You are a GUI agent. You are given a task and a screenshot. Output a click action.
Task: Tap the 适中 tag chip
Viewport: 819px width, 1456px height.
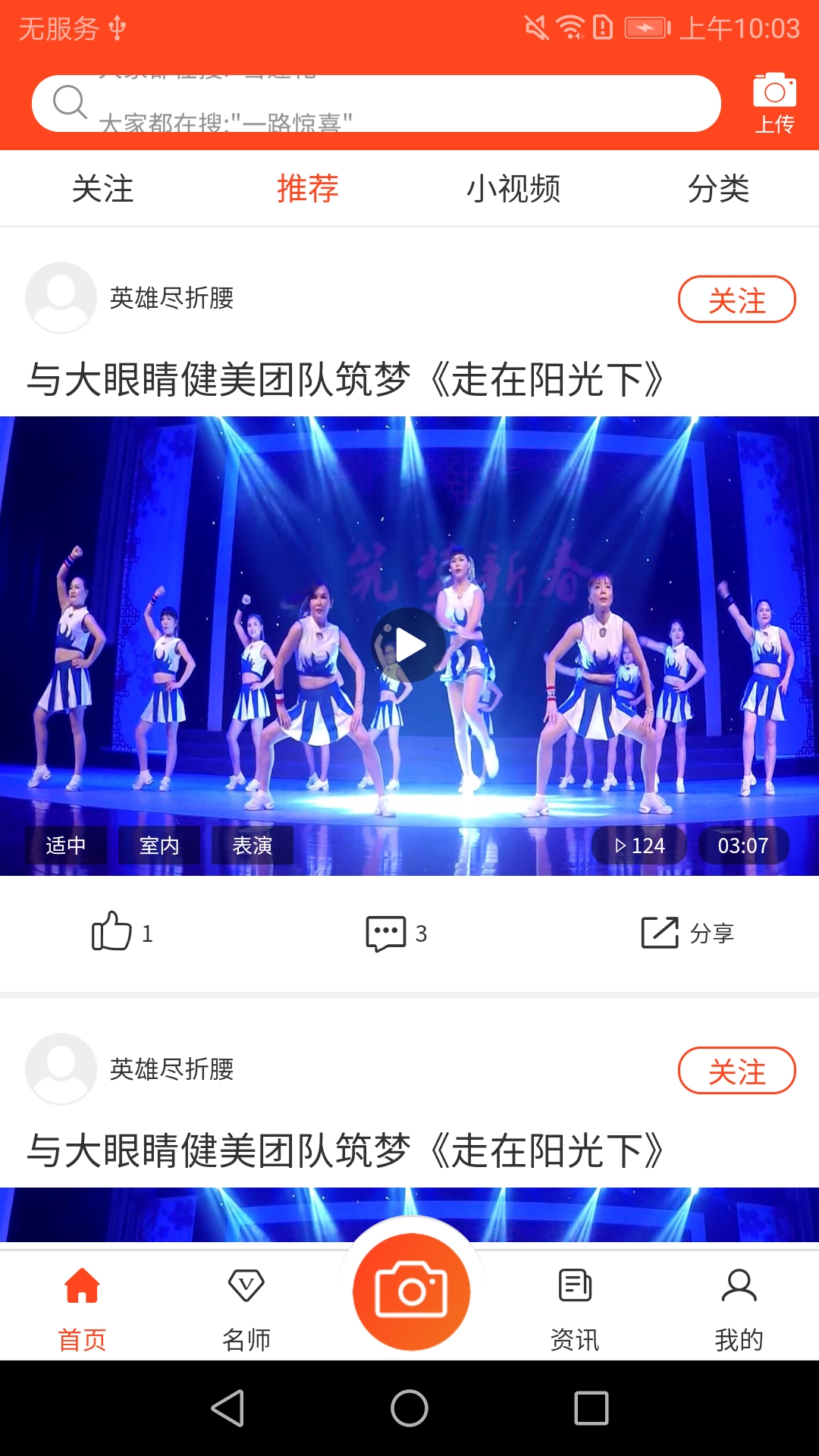[x=66, y=846]
